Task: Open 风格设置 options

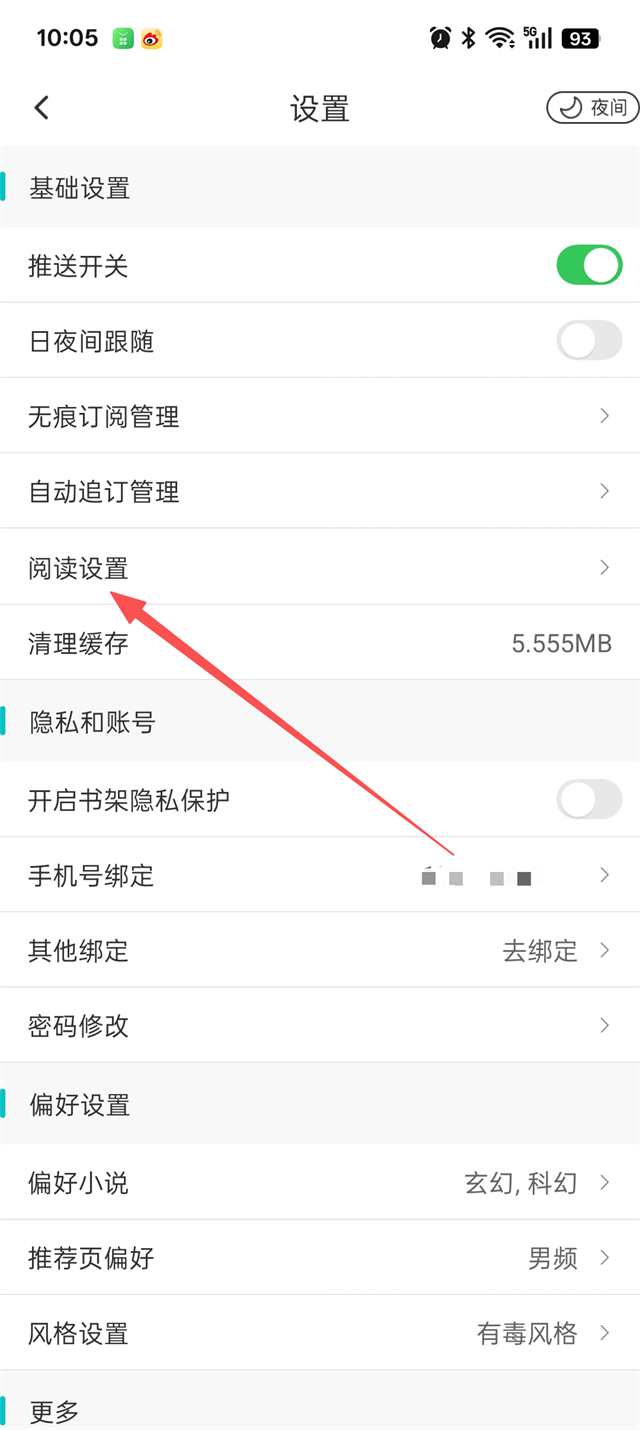Action: tap(320, 1333)
